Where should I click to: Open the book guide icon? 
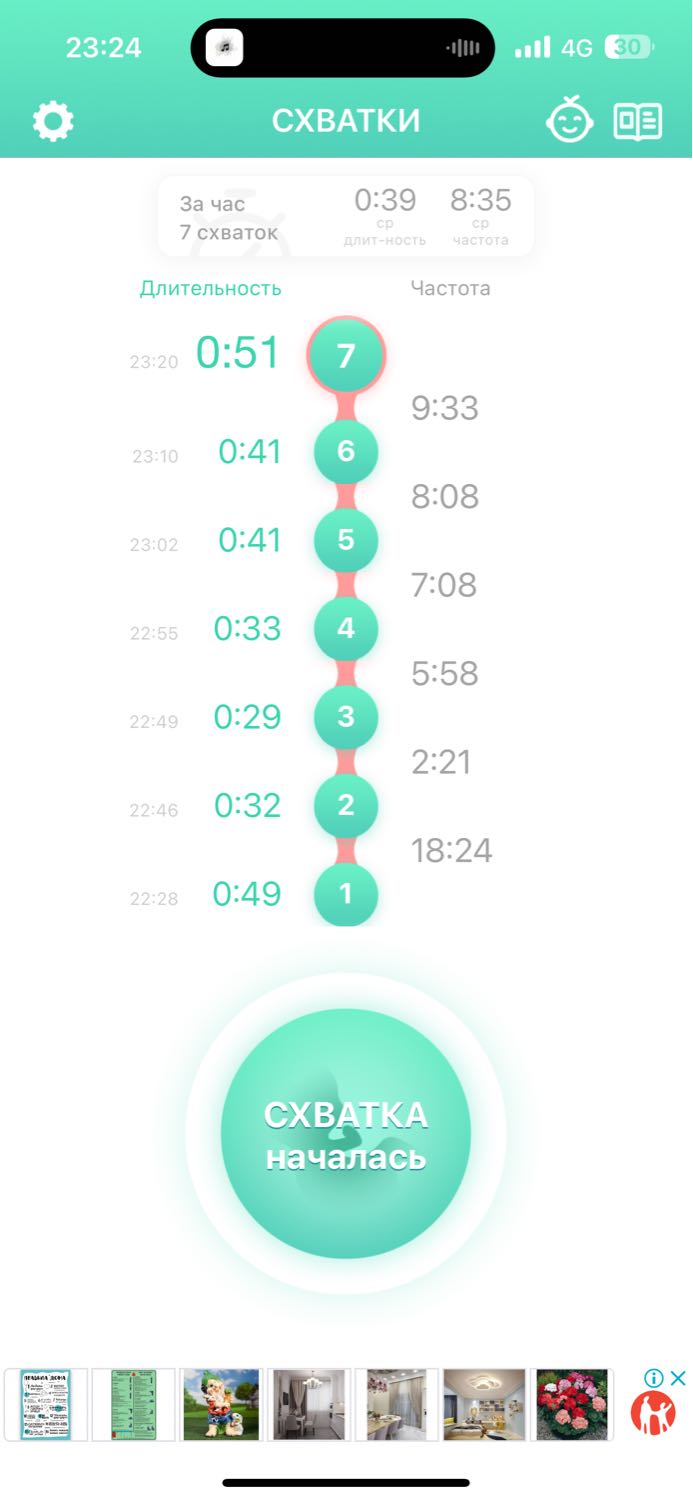coord(637,122)
